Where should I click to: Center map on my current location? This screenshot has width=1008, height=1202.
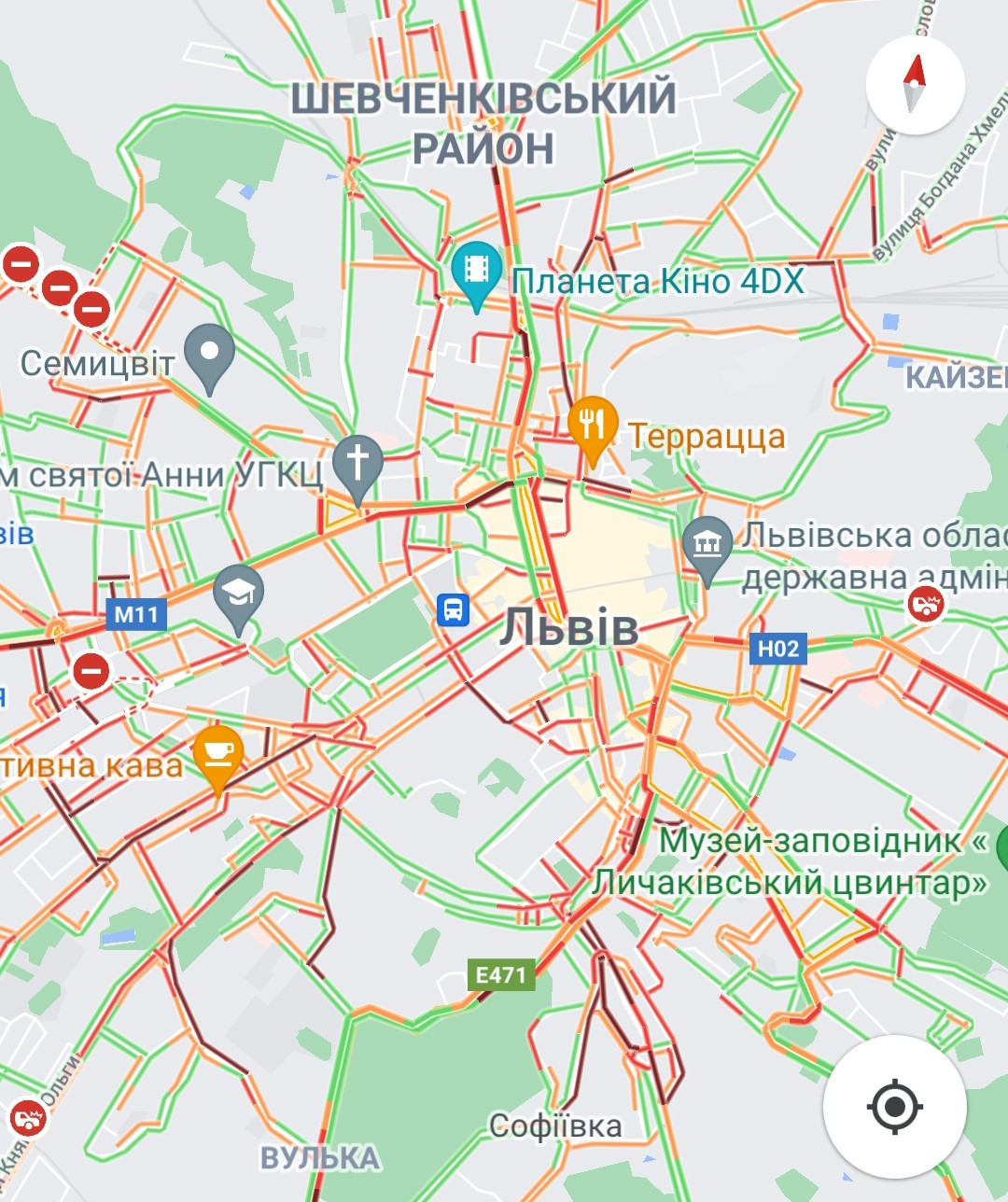click(894, 1107)
